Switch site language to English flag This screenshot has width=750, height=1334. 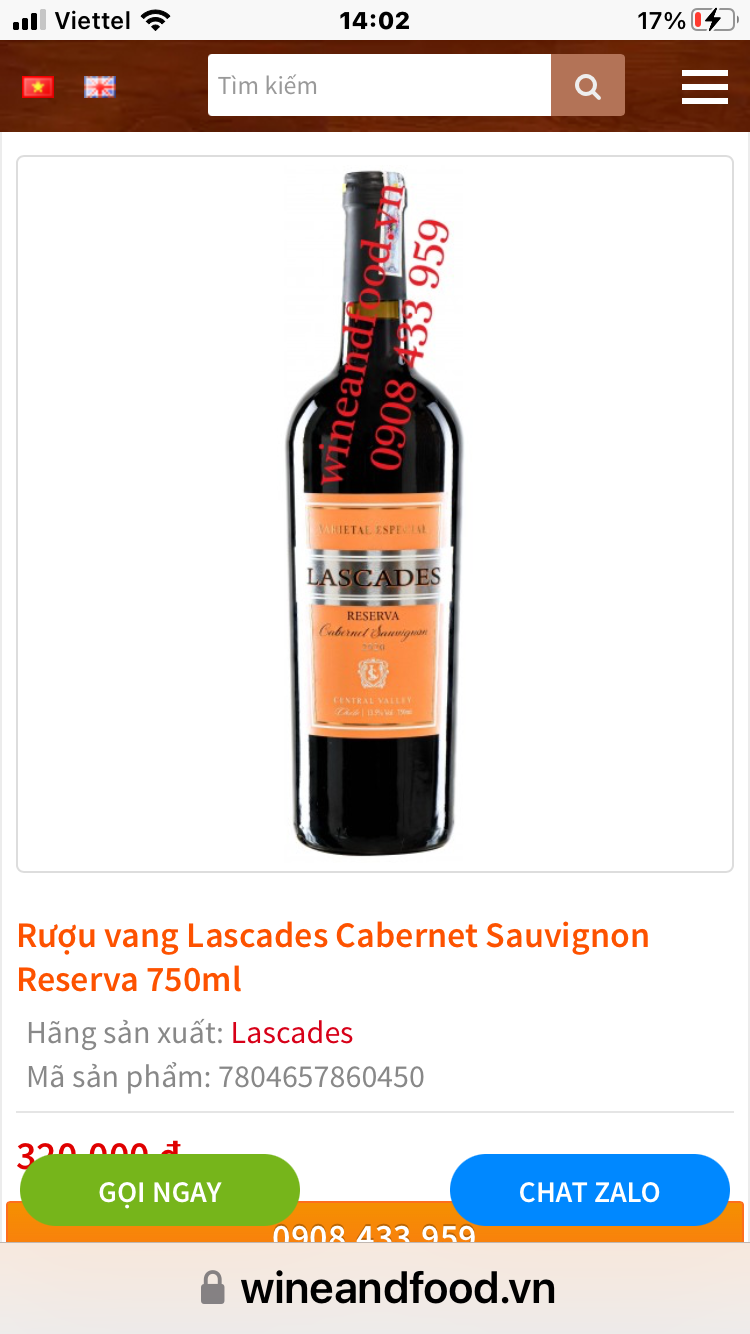click(x=99, y=86)
